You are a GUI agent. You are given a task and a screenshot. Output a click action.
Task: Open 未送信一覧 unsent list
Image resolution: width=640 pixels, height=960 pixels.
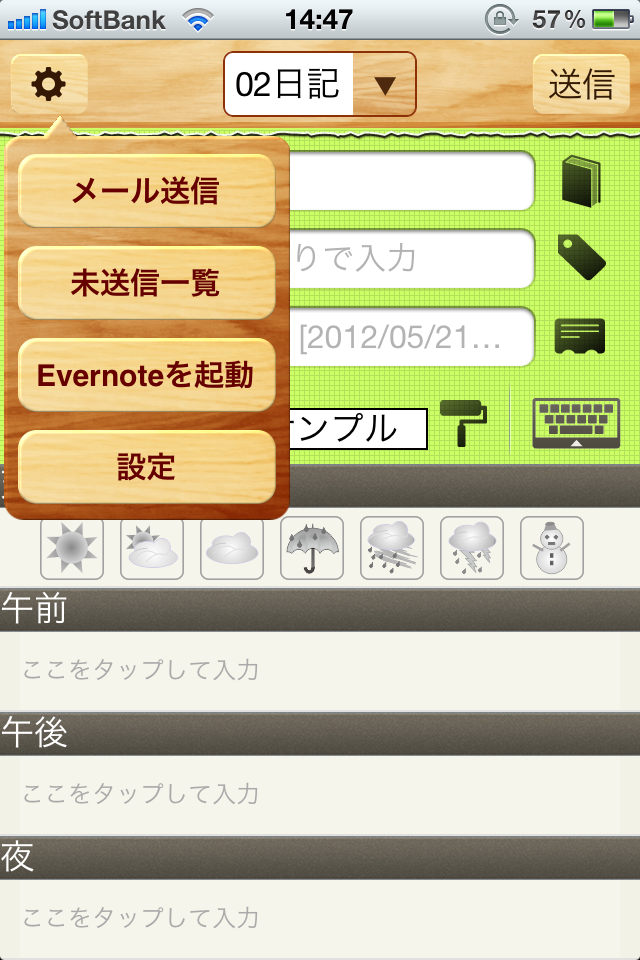click(x=146, y=283)
